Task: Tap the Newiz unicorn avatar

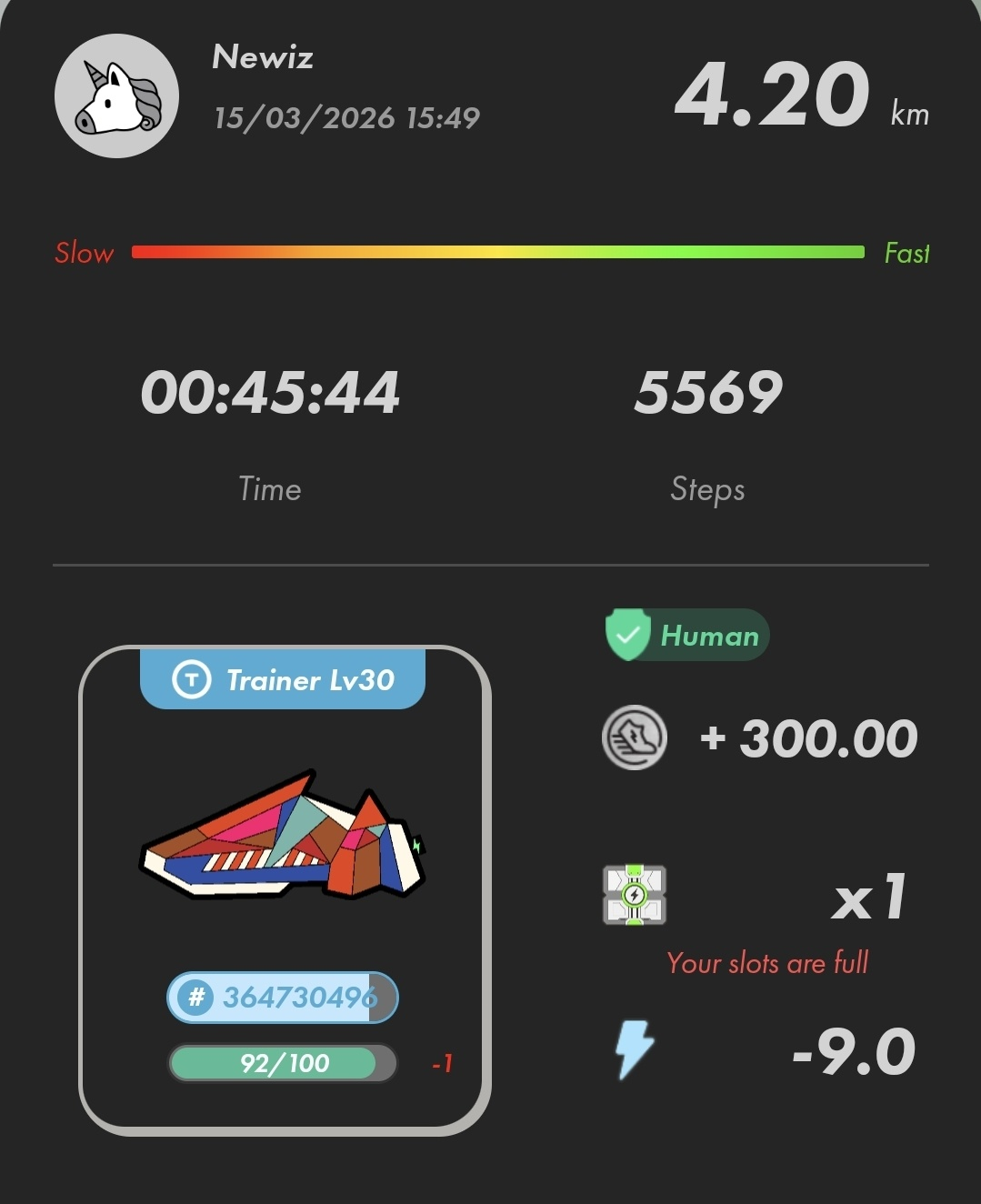Action: coord(116,96)
